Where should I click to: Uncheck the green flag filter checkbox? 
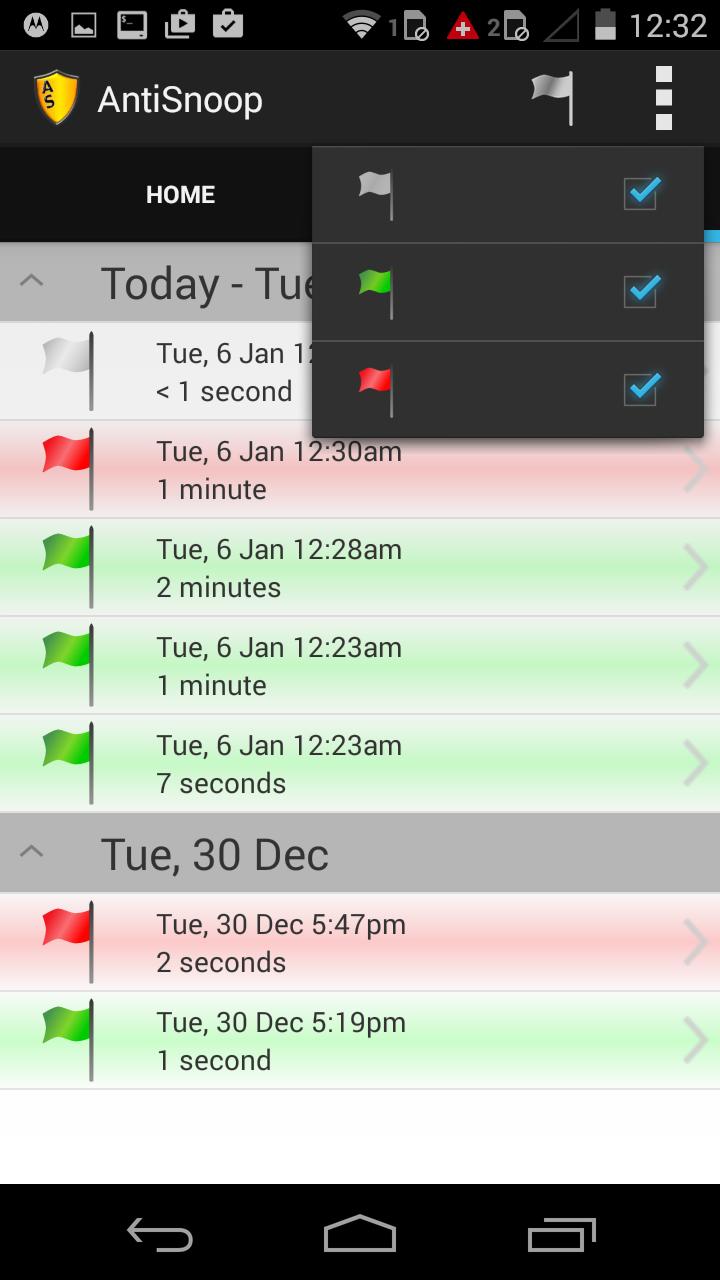pos(641,291)
